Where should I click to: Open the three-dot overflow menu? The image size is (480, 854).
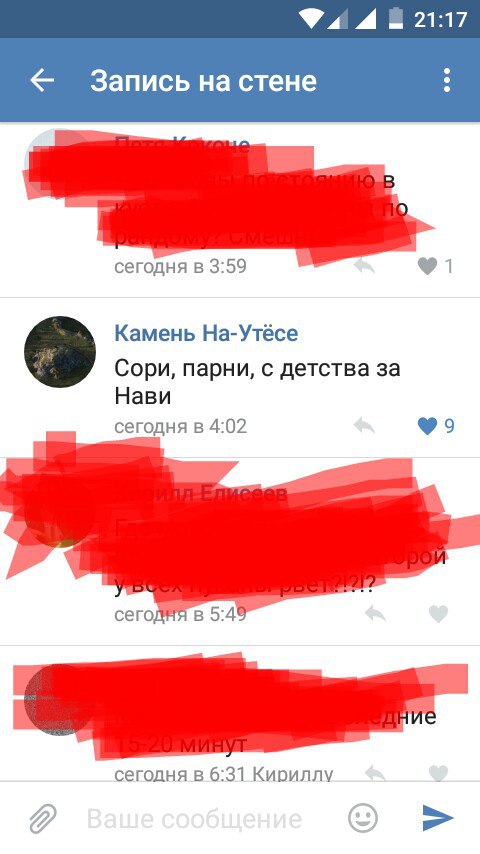click(447, 81)
